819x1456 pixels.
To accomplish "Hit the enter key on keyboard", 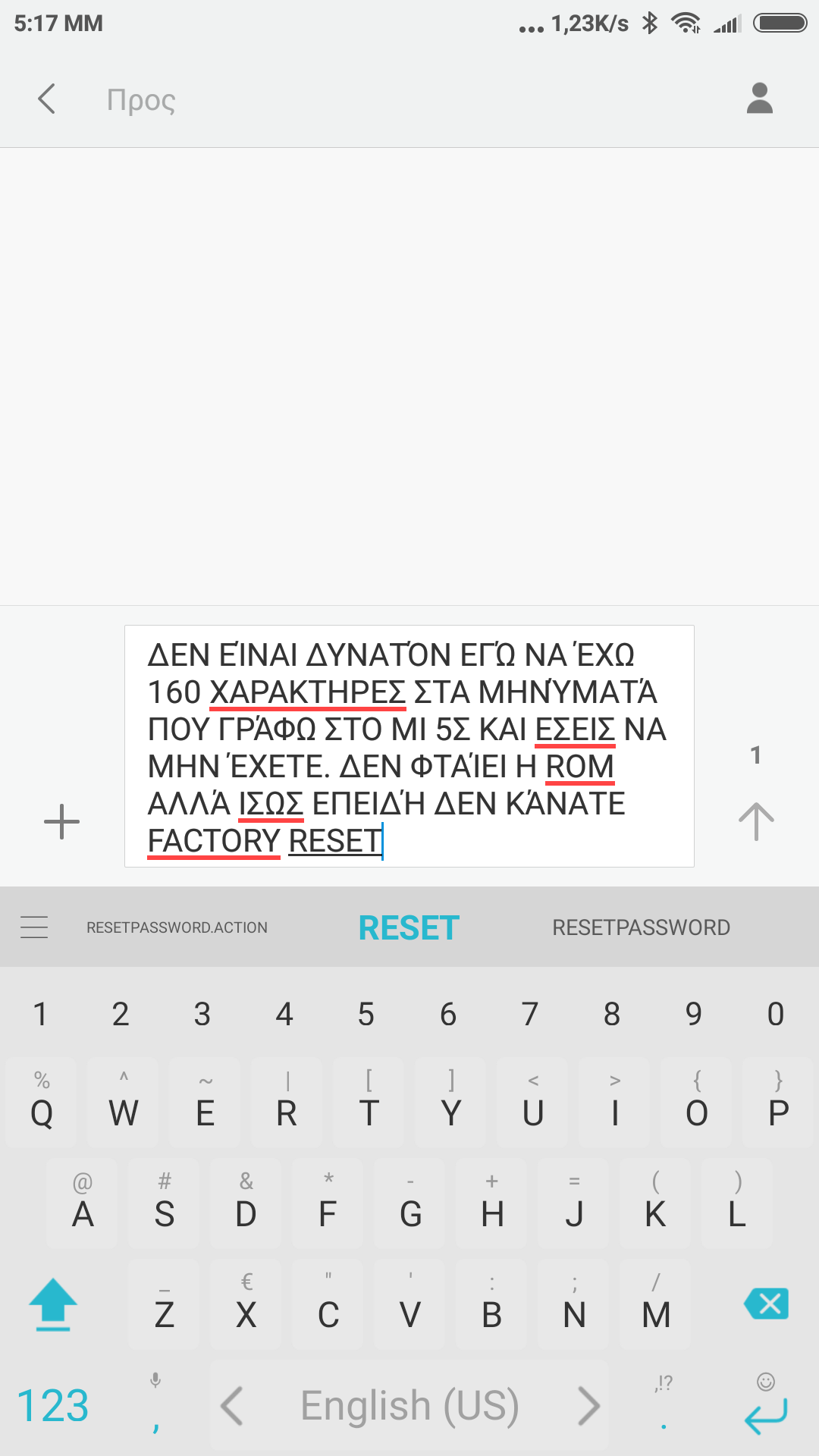I will click(766, 1406).
